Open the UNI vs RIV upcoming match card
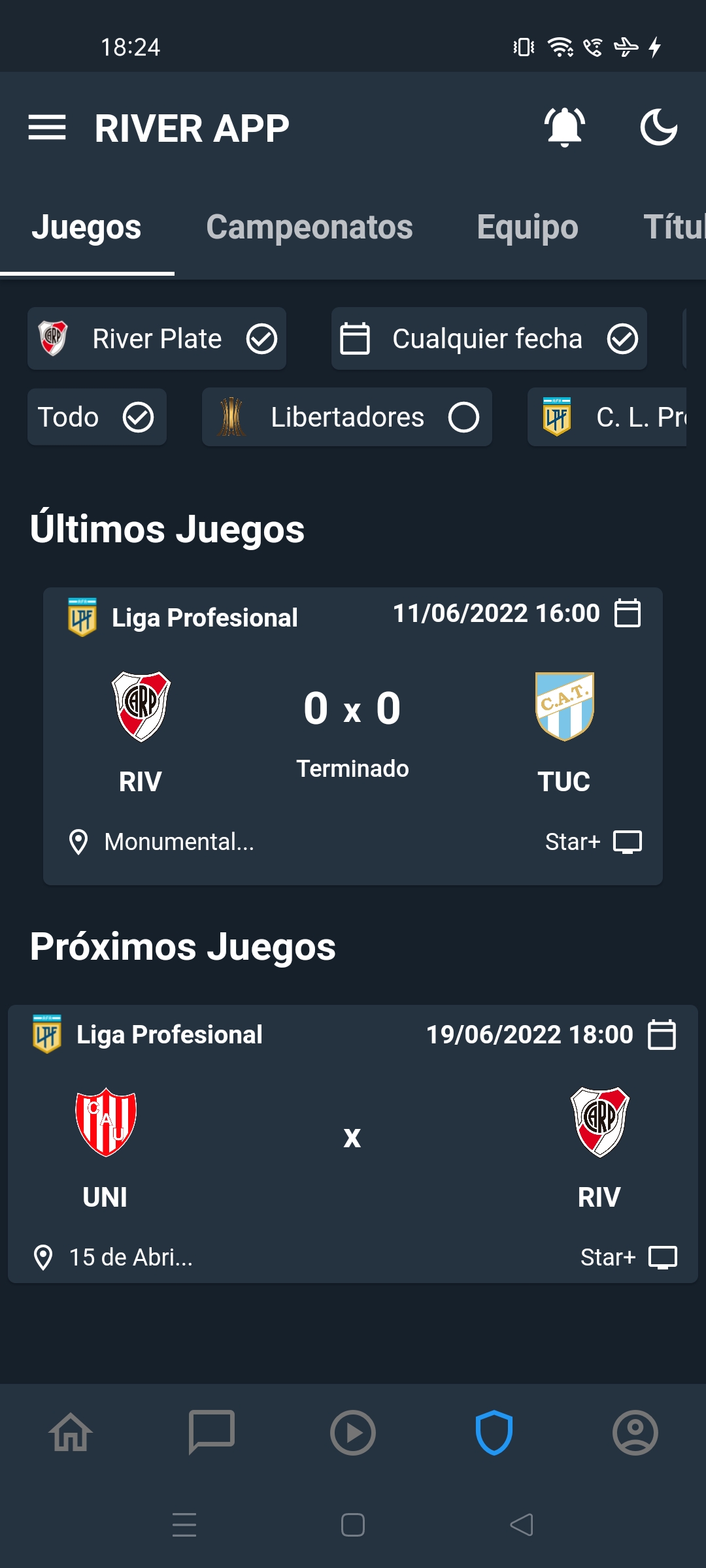The height and width of the screenshot is (1568, 706). click(x=353, y=1144)
